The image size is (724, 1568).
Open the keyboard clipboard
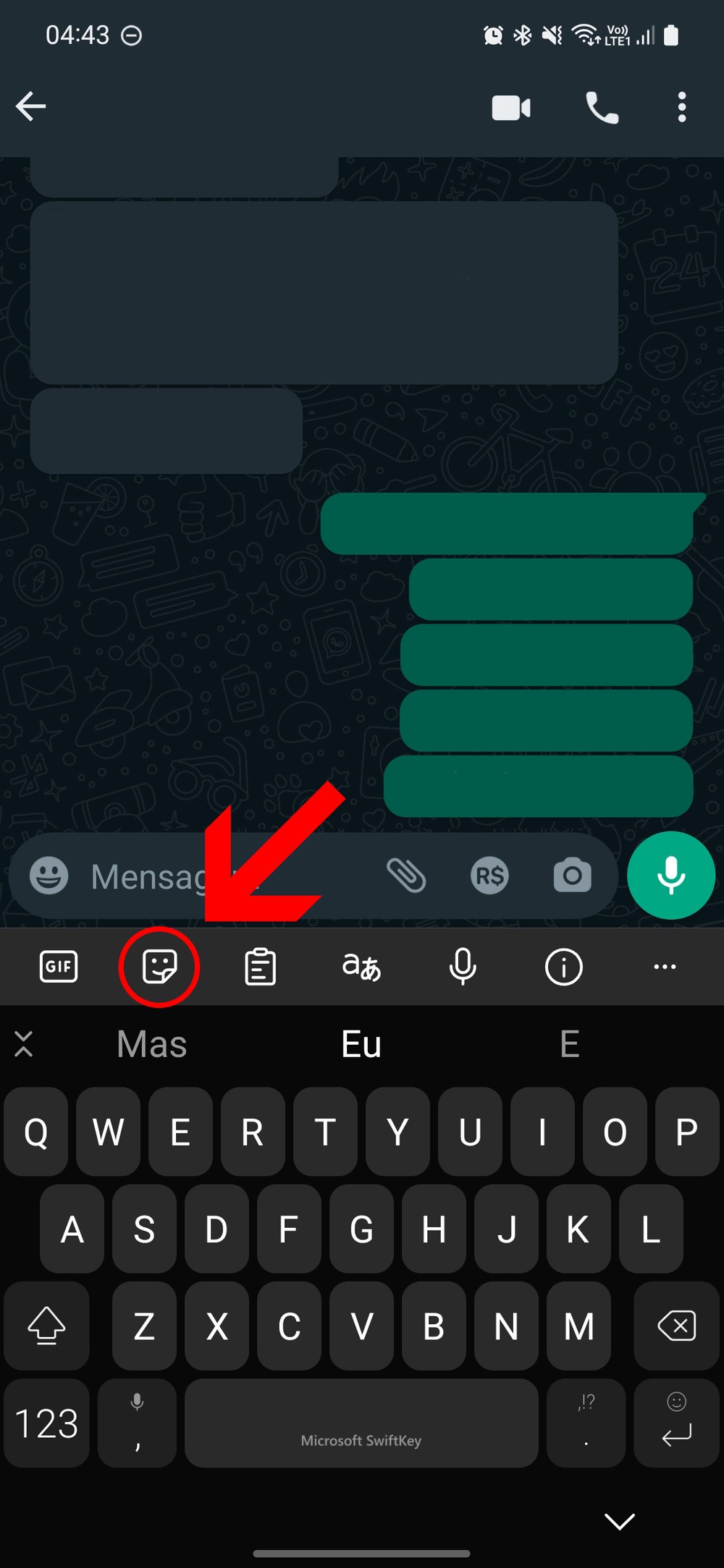click(x=261, y=967)
